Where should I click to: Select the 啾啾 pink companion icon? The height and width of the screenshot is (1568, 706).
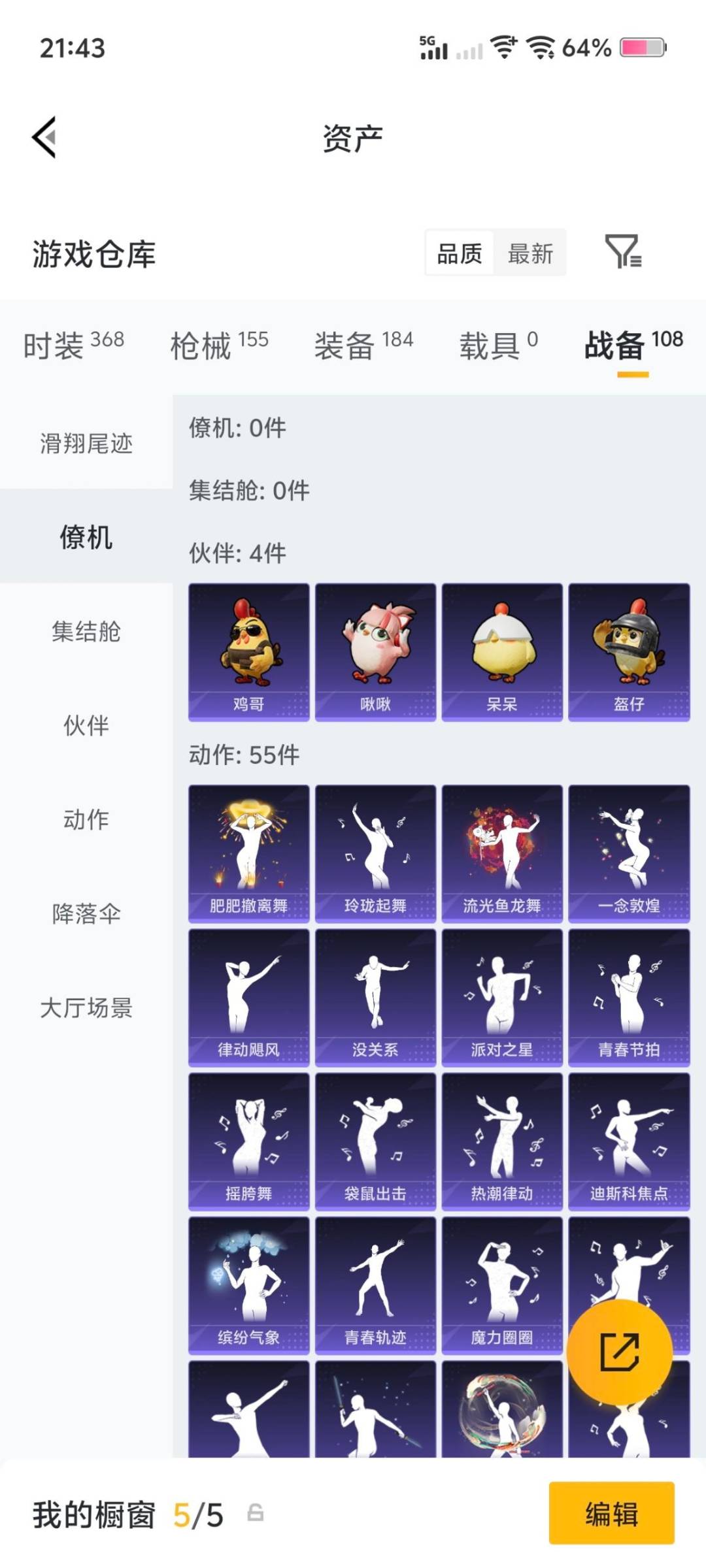tap(375, 650)
